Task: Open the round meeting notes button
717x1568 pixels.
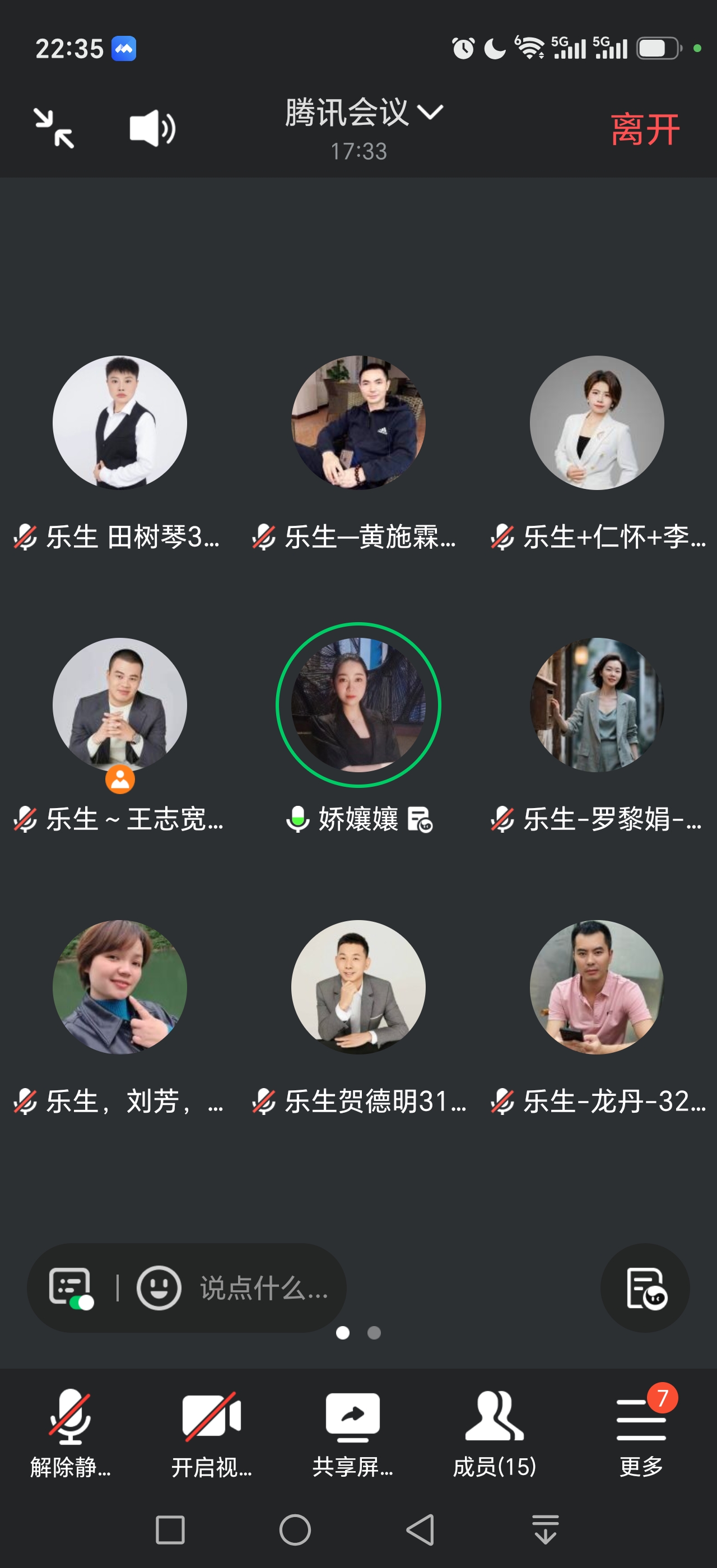Action: [645, 1288]
